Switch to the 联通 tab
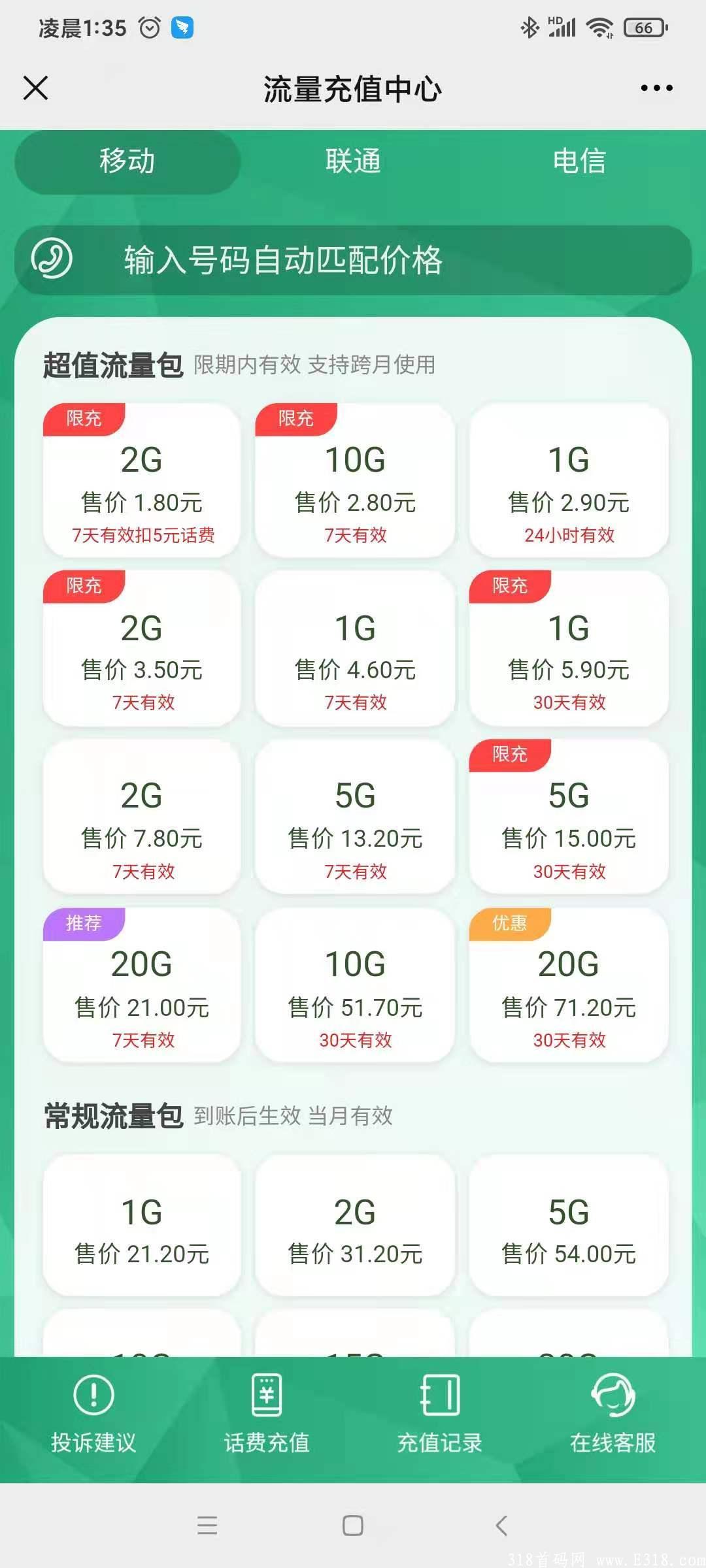Screen dimensions: 706x1568 353,161
